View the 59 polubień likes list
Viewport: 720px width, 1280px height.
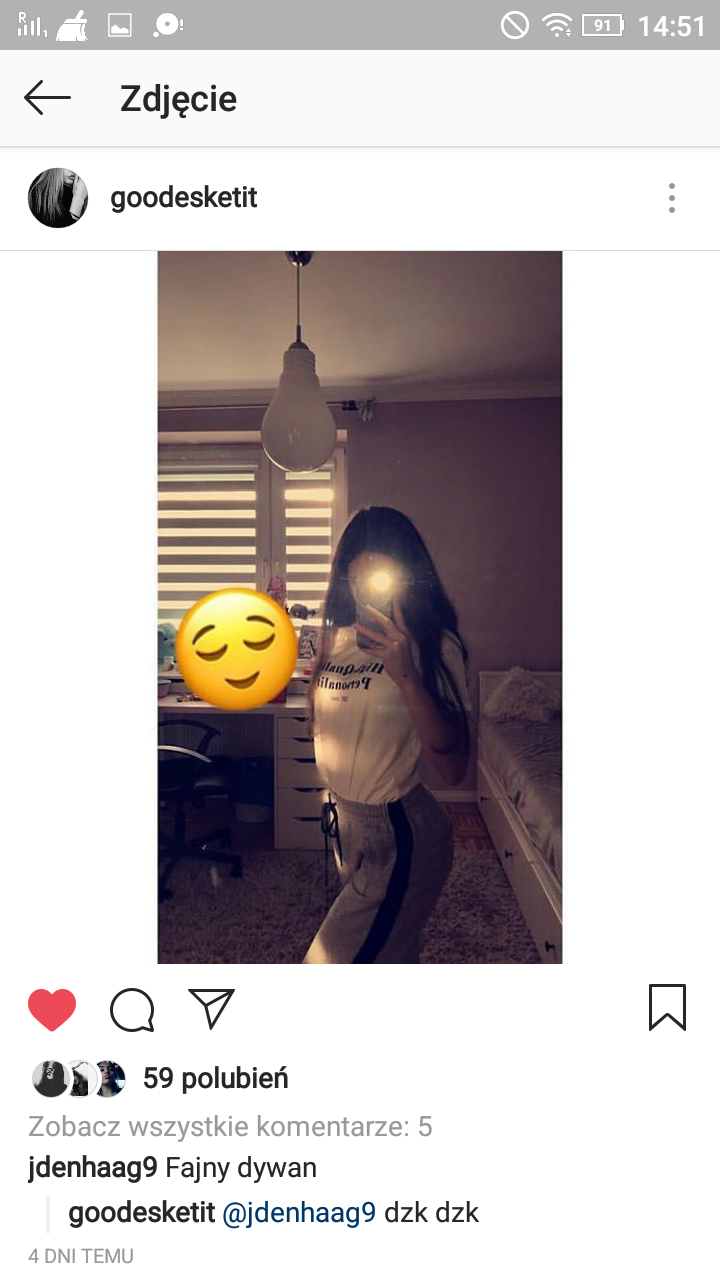pyautogui.click(x=215, y=1078)
